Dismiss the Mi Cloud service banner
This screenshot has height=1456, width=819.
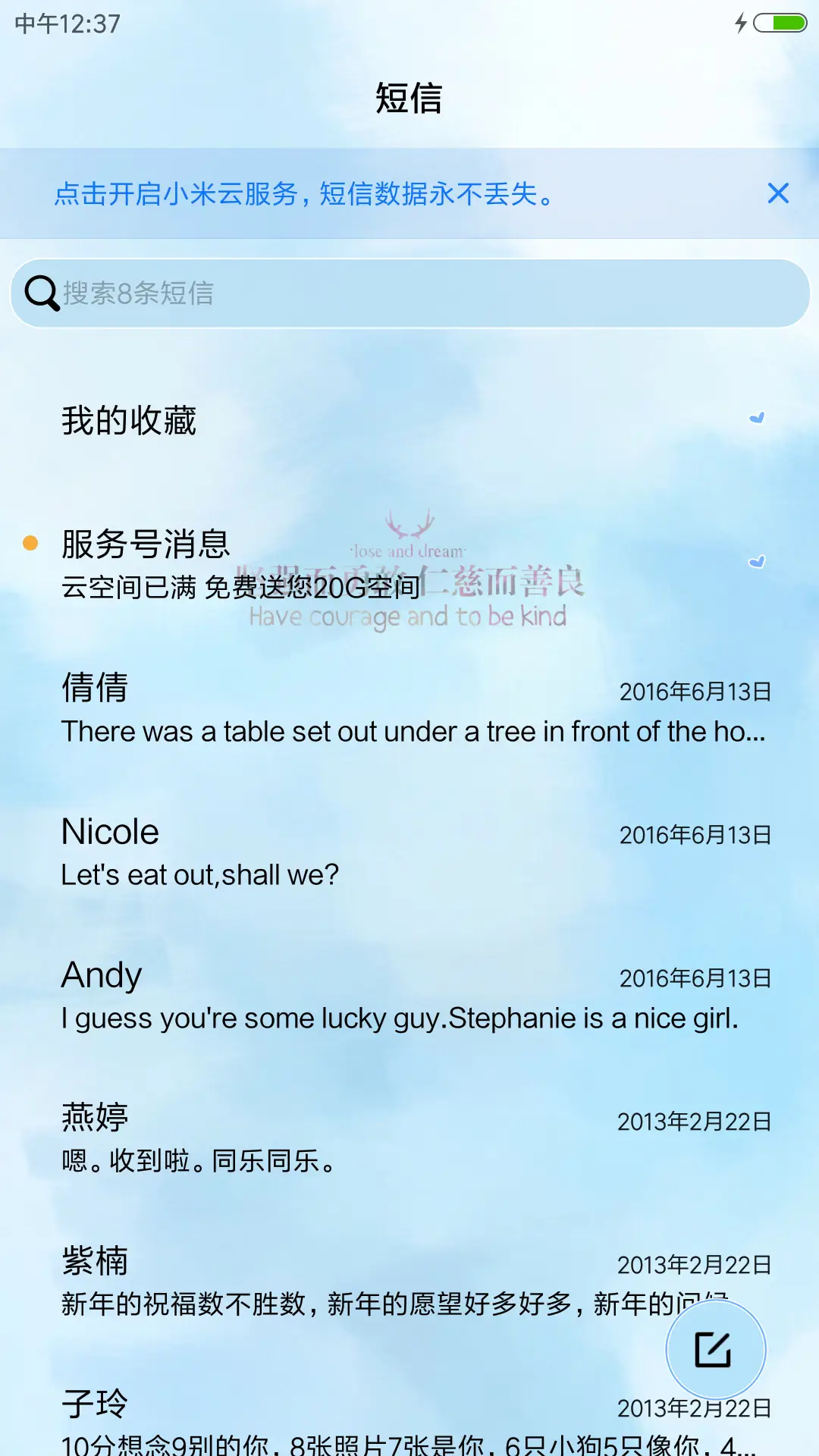click(x=778, y=193)
